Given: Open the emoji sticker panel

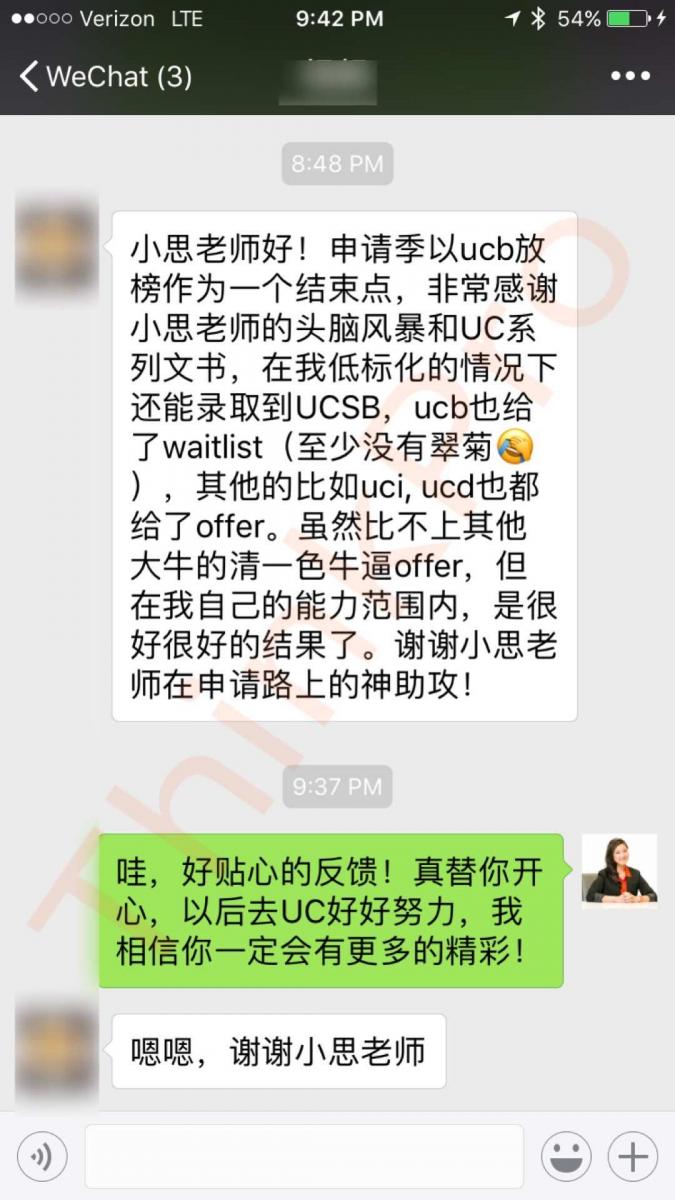Looking at the screenshot, I should click(x=566, y=1157).
